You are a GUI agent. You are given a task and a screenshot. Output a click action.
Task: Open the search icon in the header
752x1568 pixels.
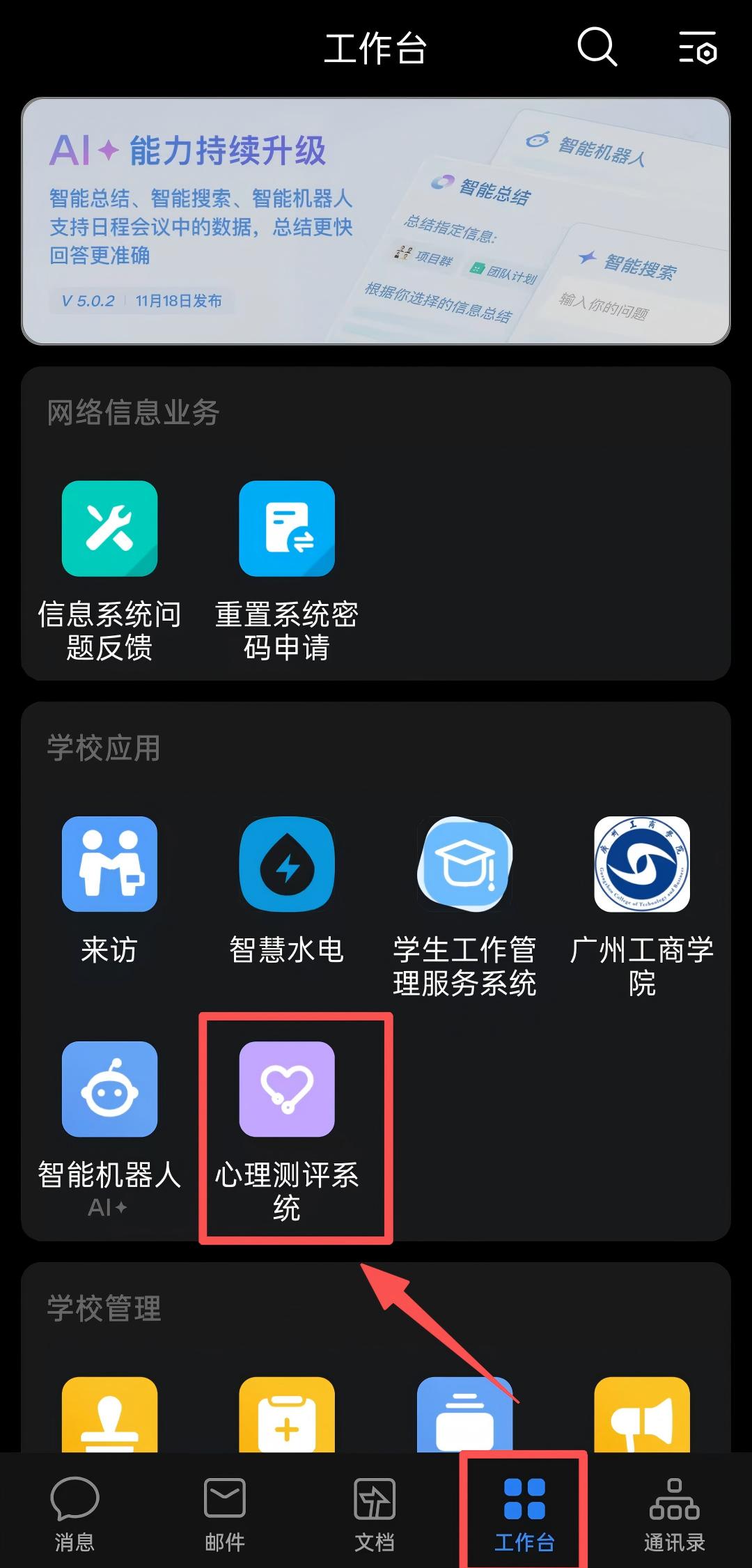(x=597, y=47)
